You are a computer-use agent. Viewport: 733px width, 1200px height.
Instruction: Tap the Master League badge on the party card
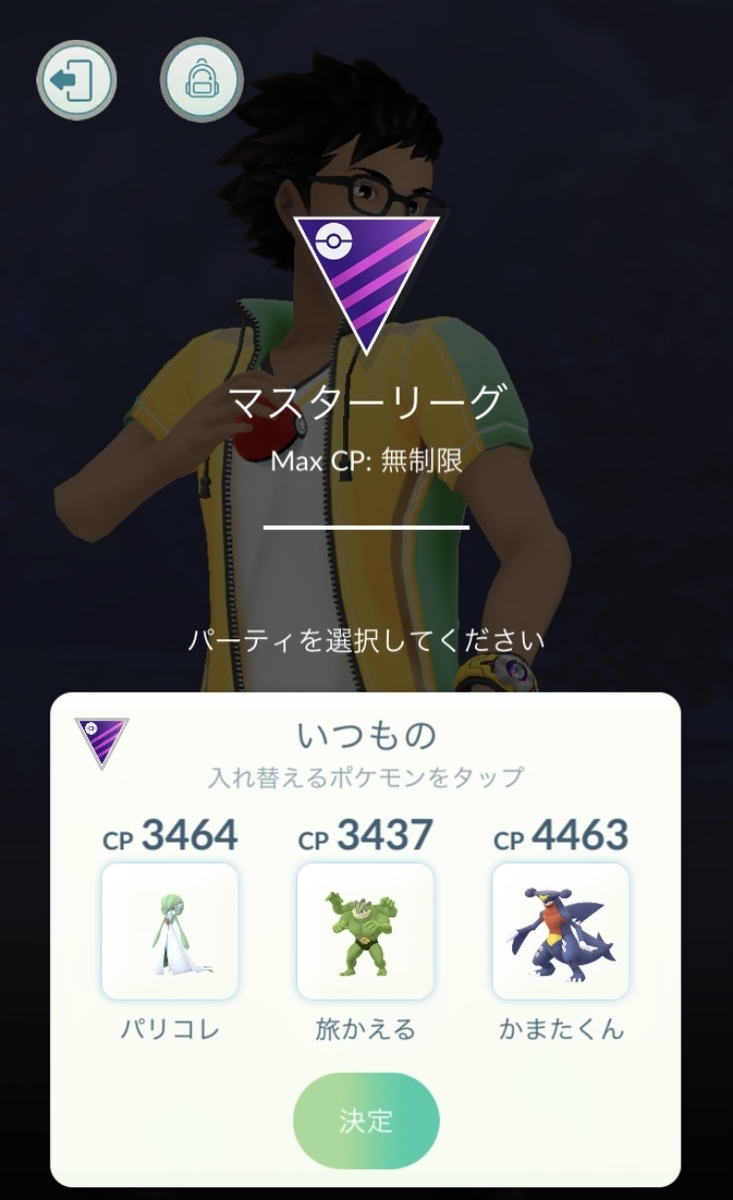tap(104, 737)
